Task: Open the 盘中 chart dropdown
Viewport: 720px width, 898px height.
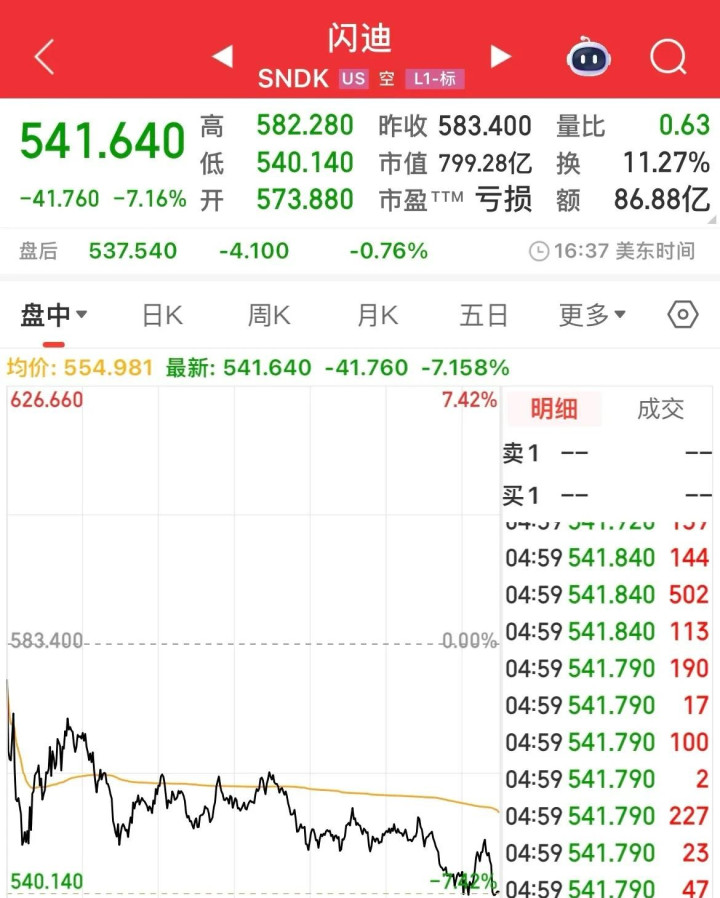Action: pyautogui.click(x=54, y=316)
